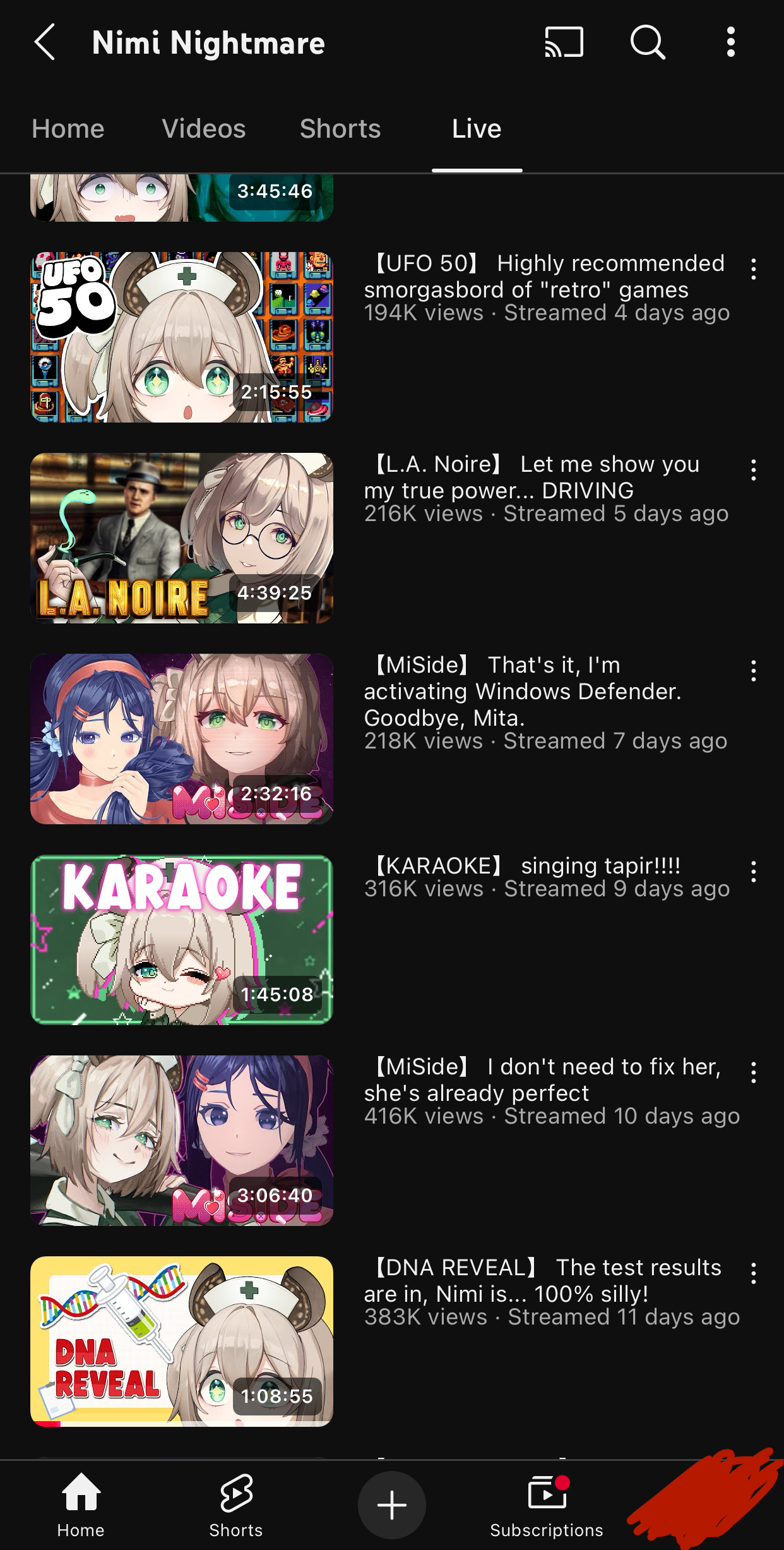Play the MiSide Windows Defender stream

tap(182, 739)
